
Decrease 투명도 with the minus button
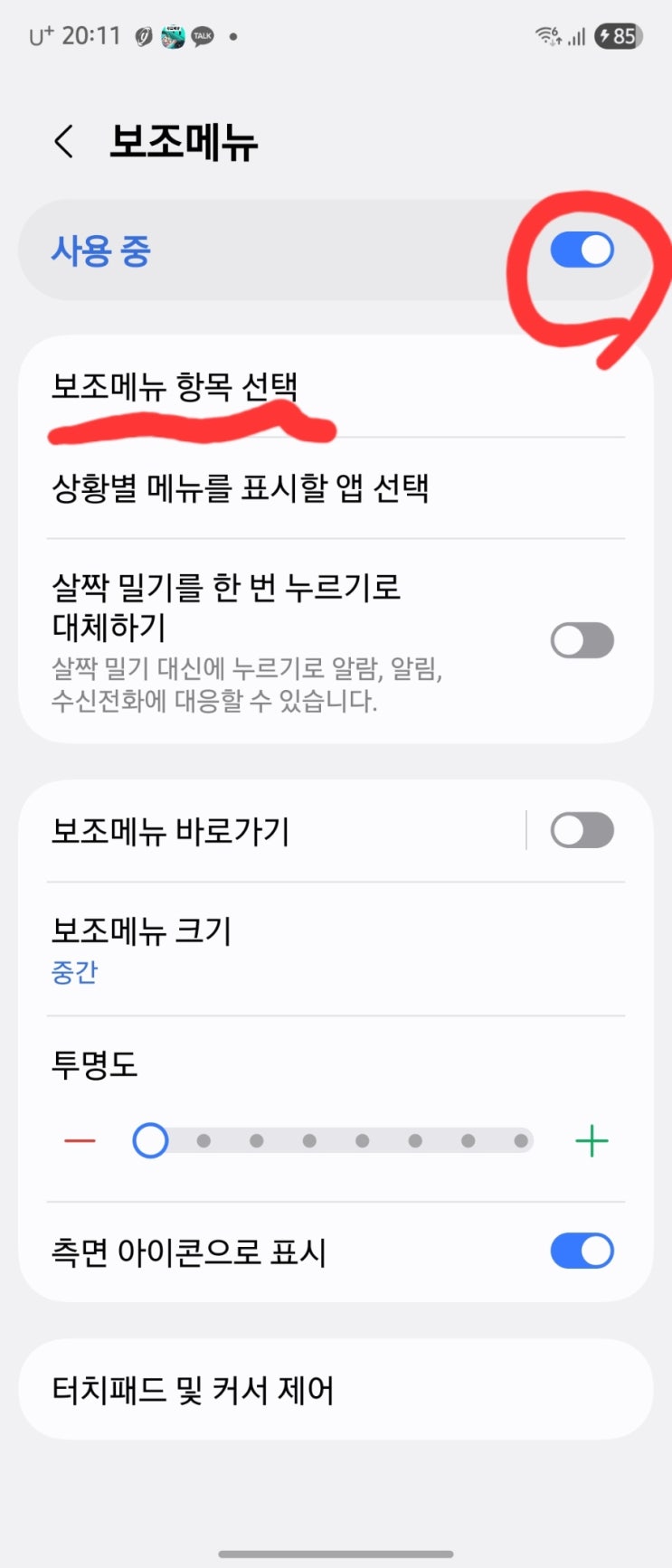pyautogui.click(x=80, y=1141)
